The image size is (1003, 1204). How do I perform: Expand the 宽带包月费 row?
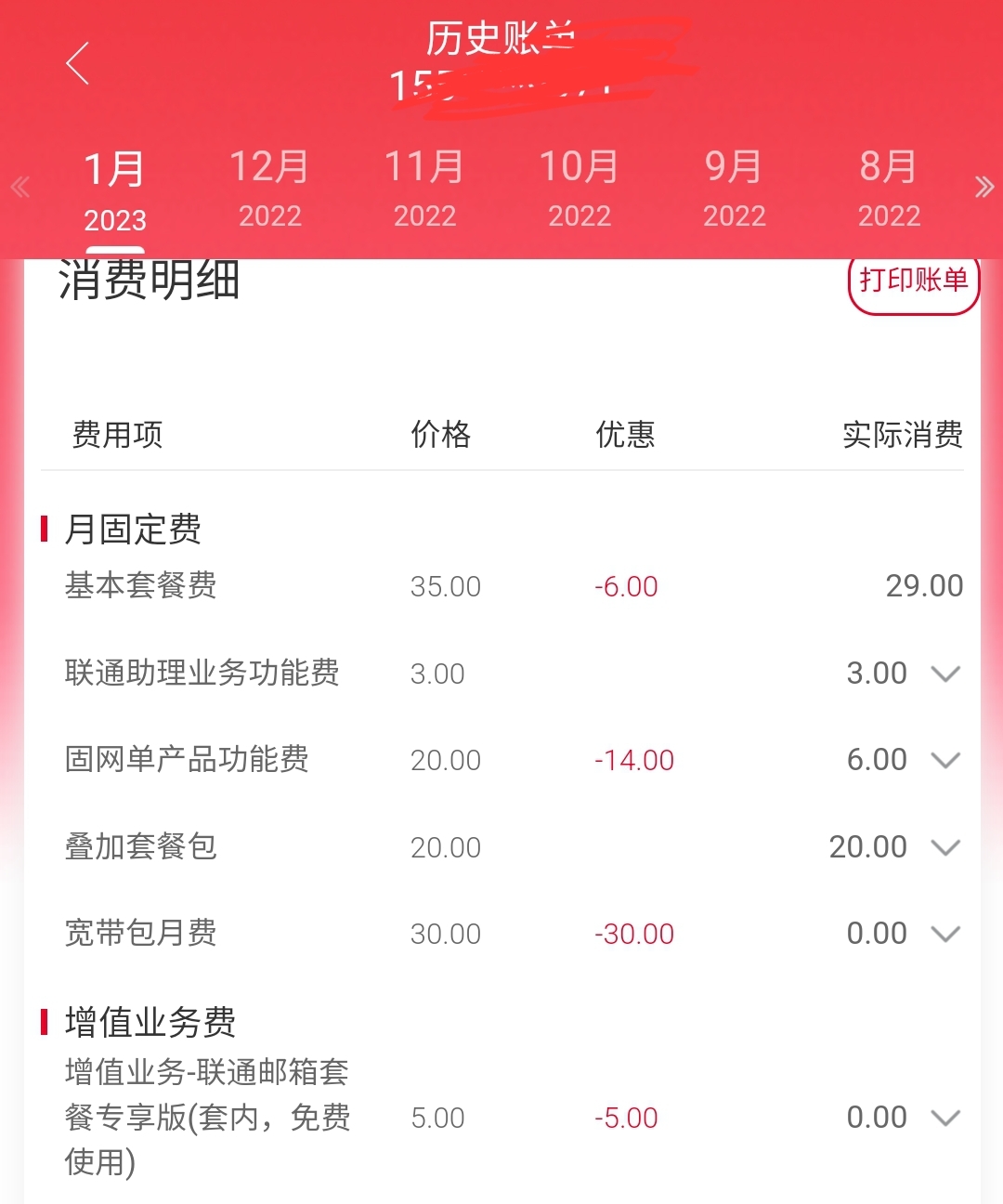point(944,934)
